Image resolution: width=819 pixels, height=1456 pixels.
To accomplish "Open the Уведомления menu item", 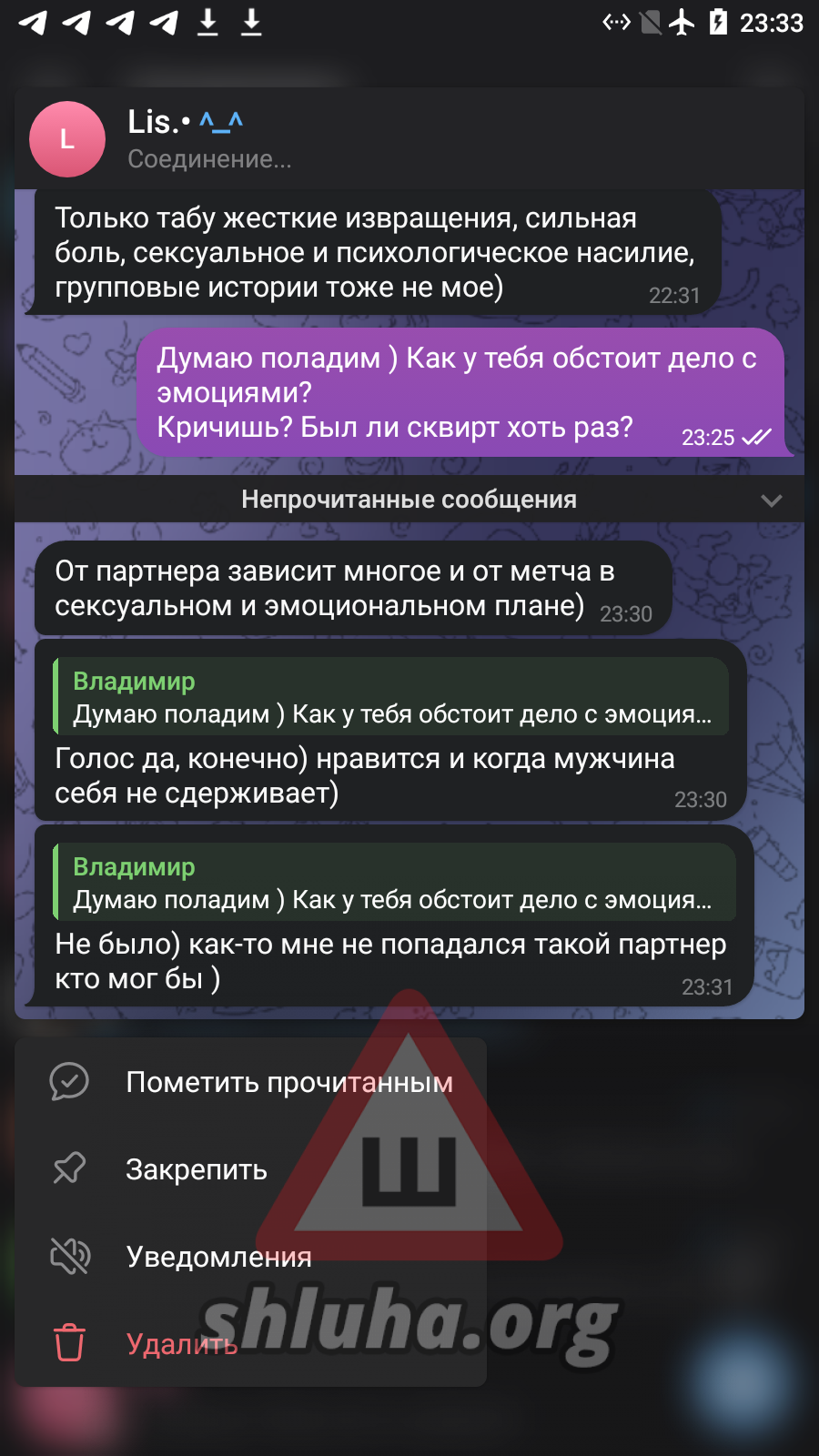I will click(250, 1257).
